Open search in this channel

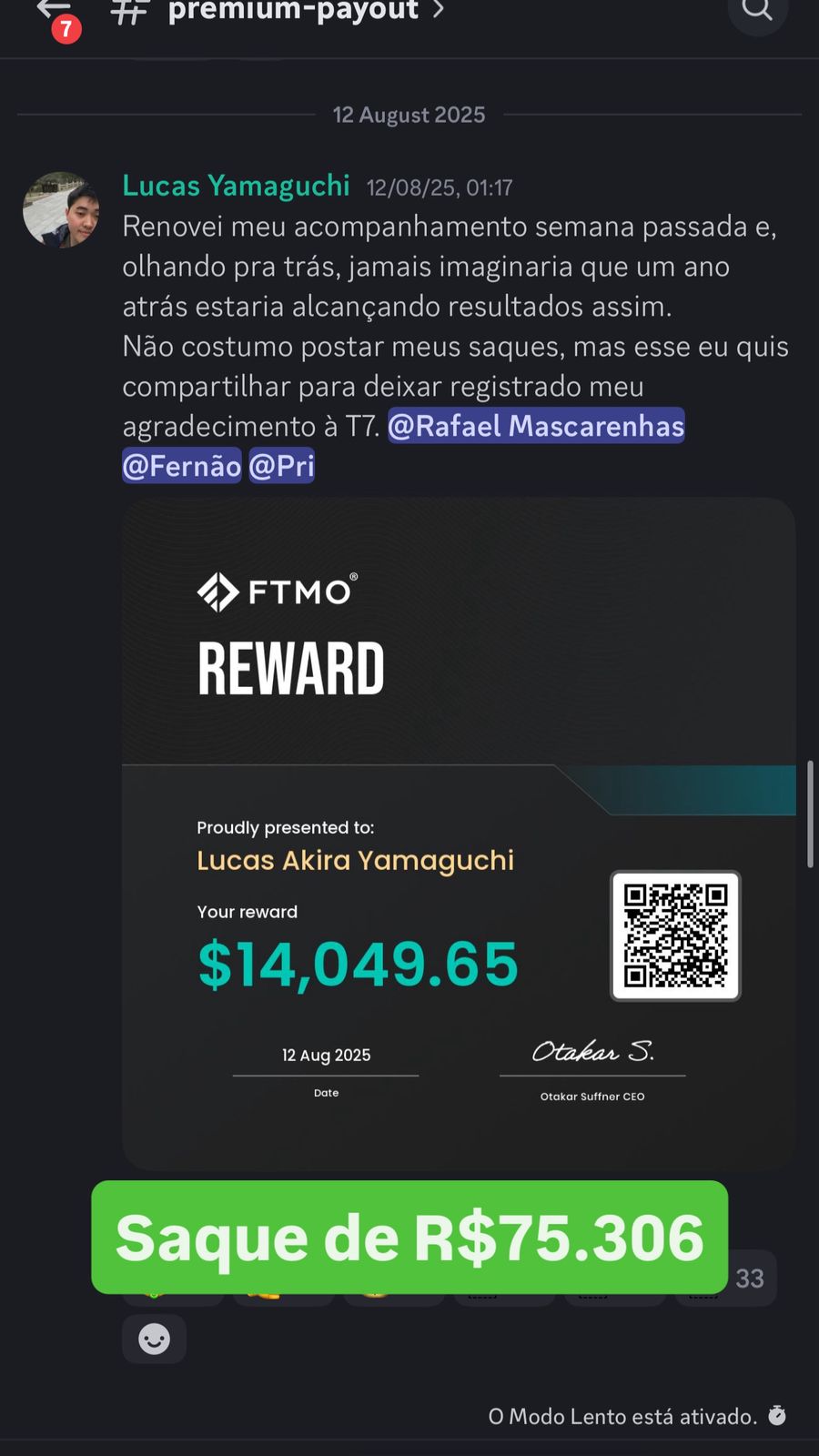coord(756,11)
